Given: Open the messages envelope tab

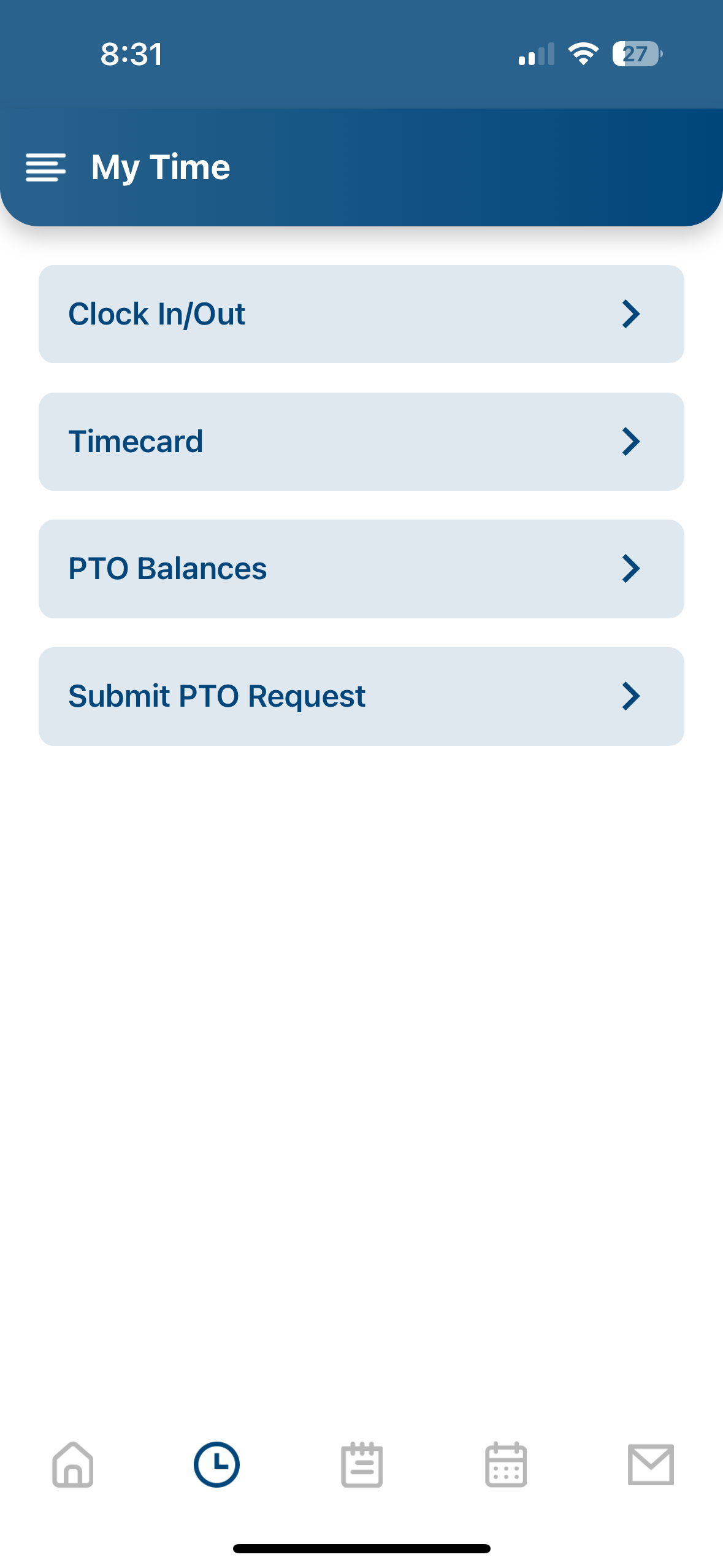Looking at the screenshot, I should click(x=651, y=1464).
